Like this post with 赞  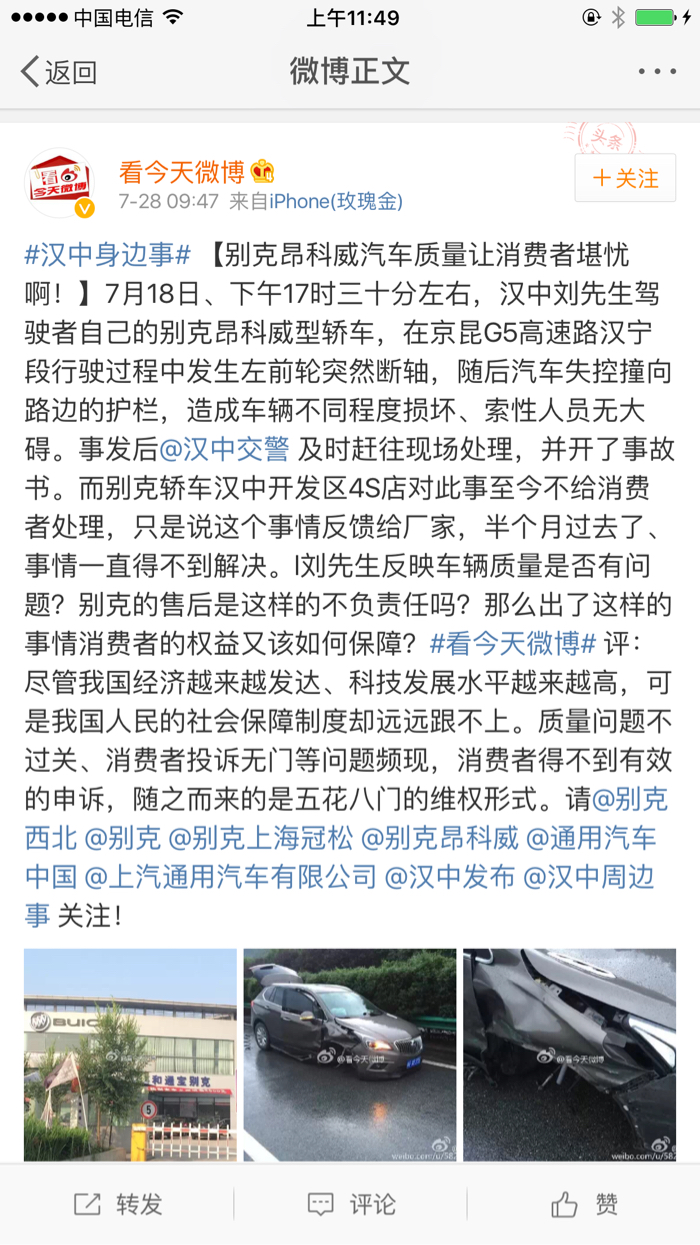pyautogui.click(x=584, y=1204)
